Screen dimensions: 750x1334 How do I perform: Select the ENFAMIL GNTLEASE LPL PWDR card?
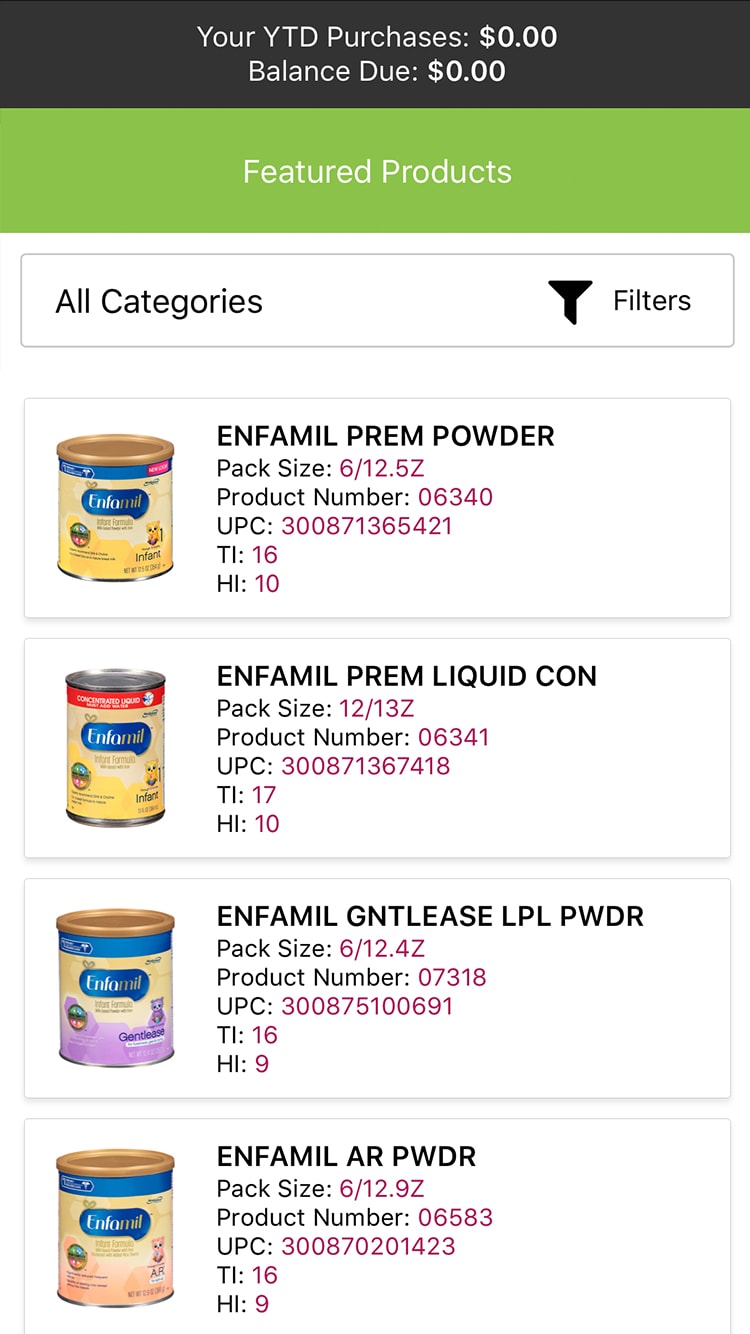(x=377, y=988)
